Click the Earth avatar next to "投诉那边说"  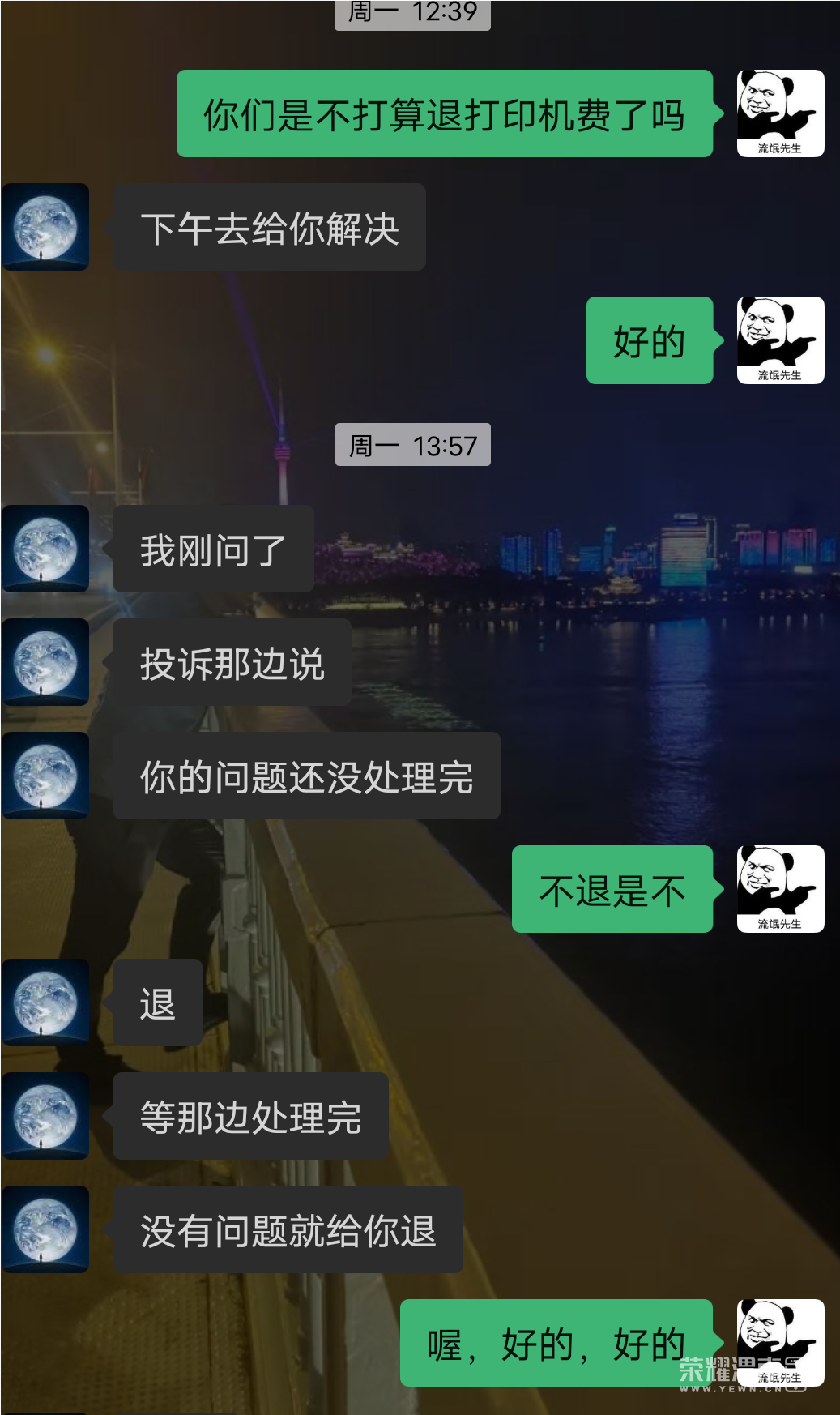click(45, 662)
